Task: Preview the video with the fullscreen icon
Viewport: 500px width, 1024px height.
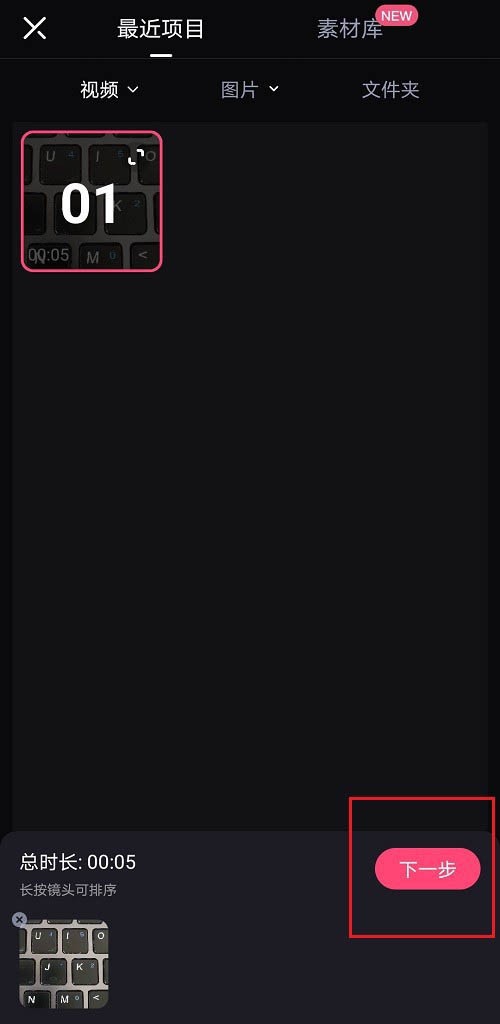Action: click(136, 157)
